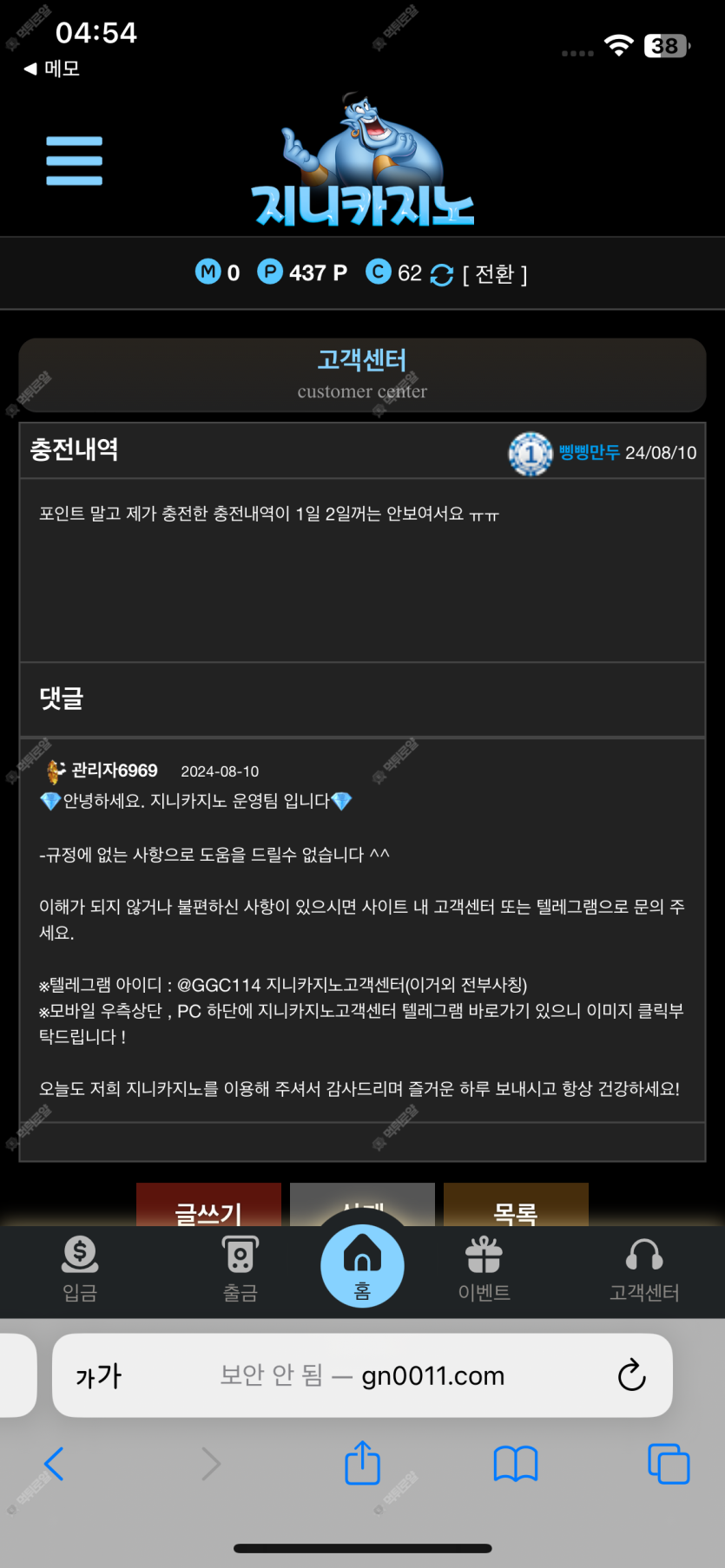Tap the 글쓰기 write button
The image size is (725, 1568).
point(208,1208)
